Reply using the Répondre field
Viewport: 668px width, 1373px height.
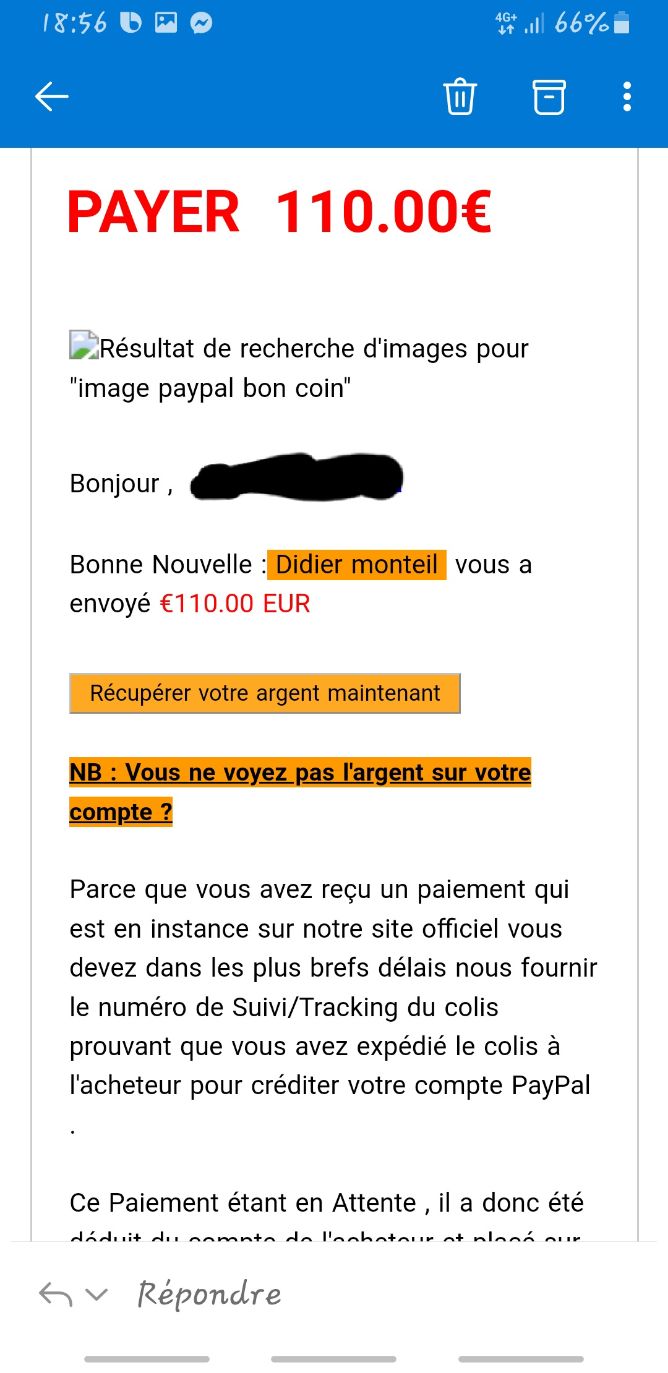click(209, 1294)
